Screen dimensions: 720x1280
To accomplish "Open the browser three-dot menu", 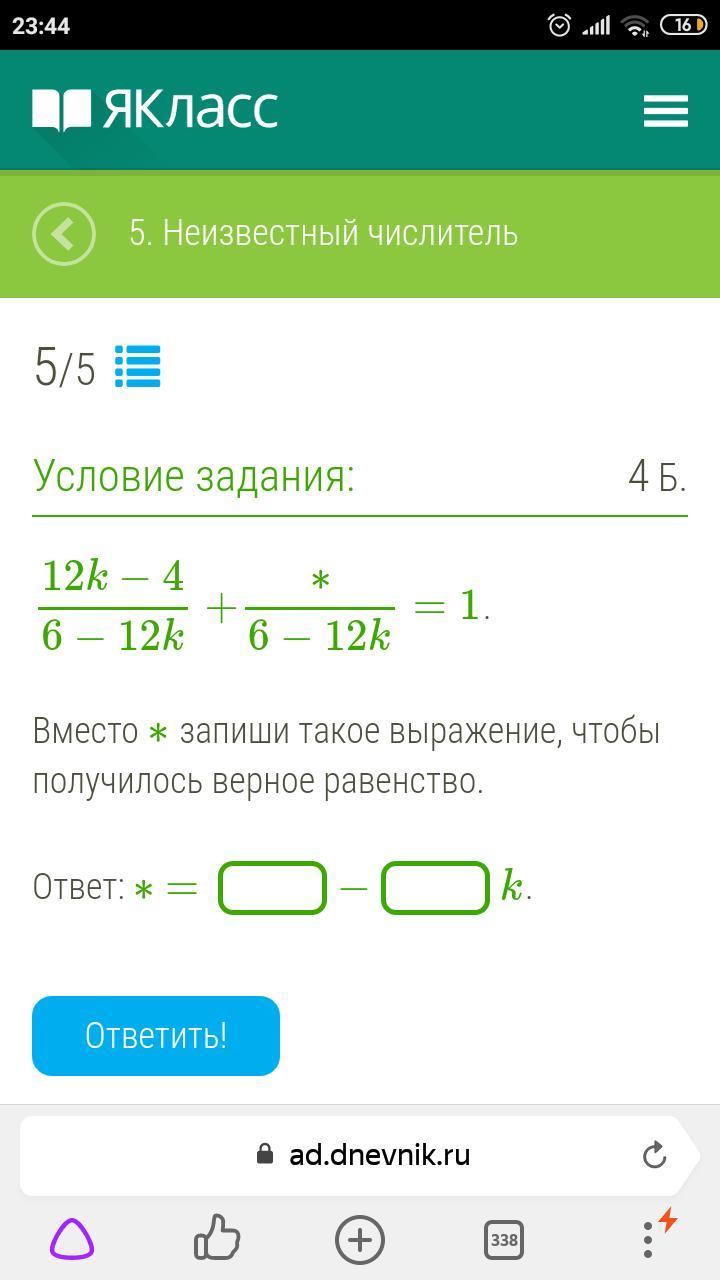I will coord(648,1240).
